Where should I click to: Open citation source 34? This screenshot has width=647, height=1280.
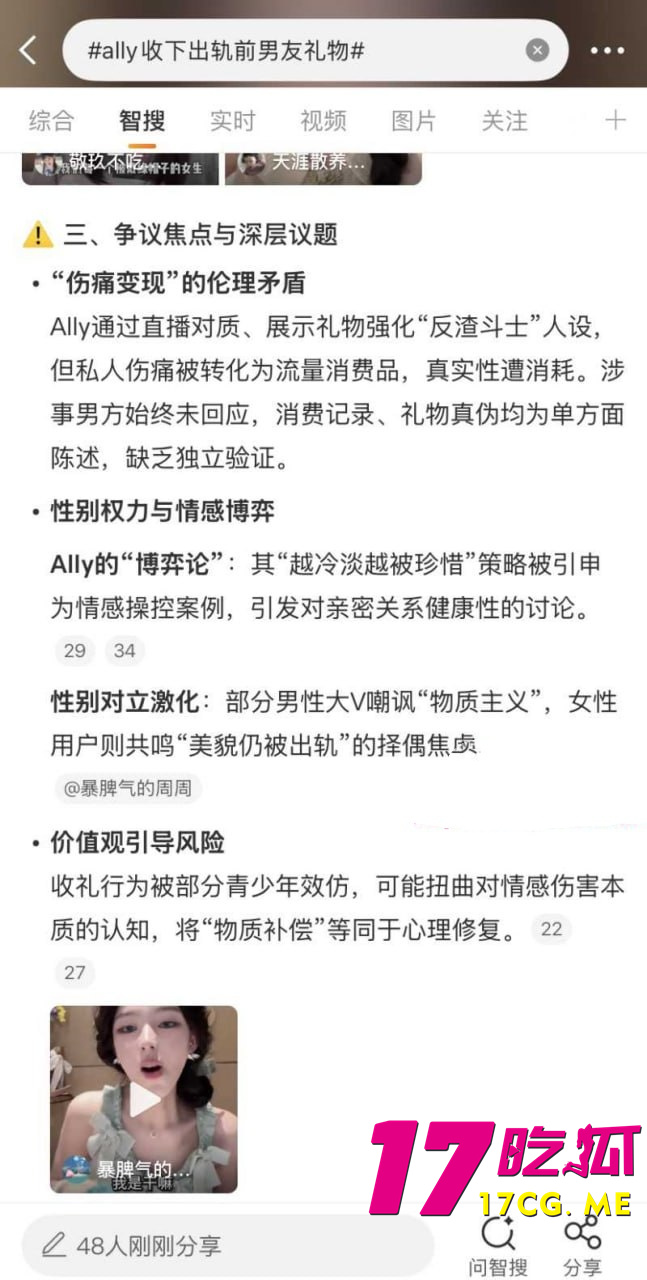coord(124,651)
